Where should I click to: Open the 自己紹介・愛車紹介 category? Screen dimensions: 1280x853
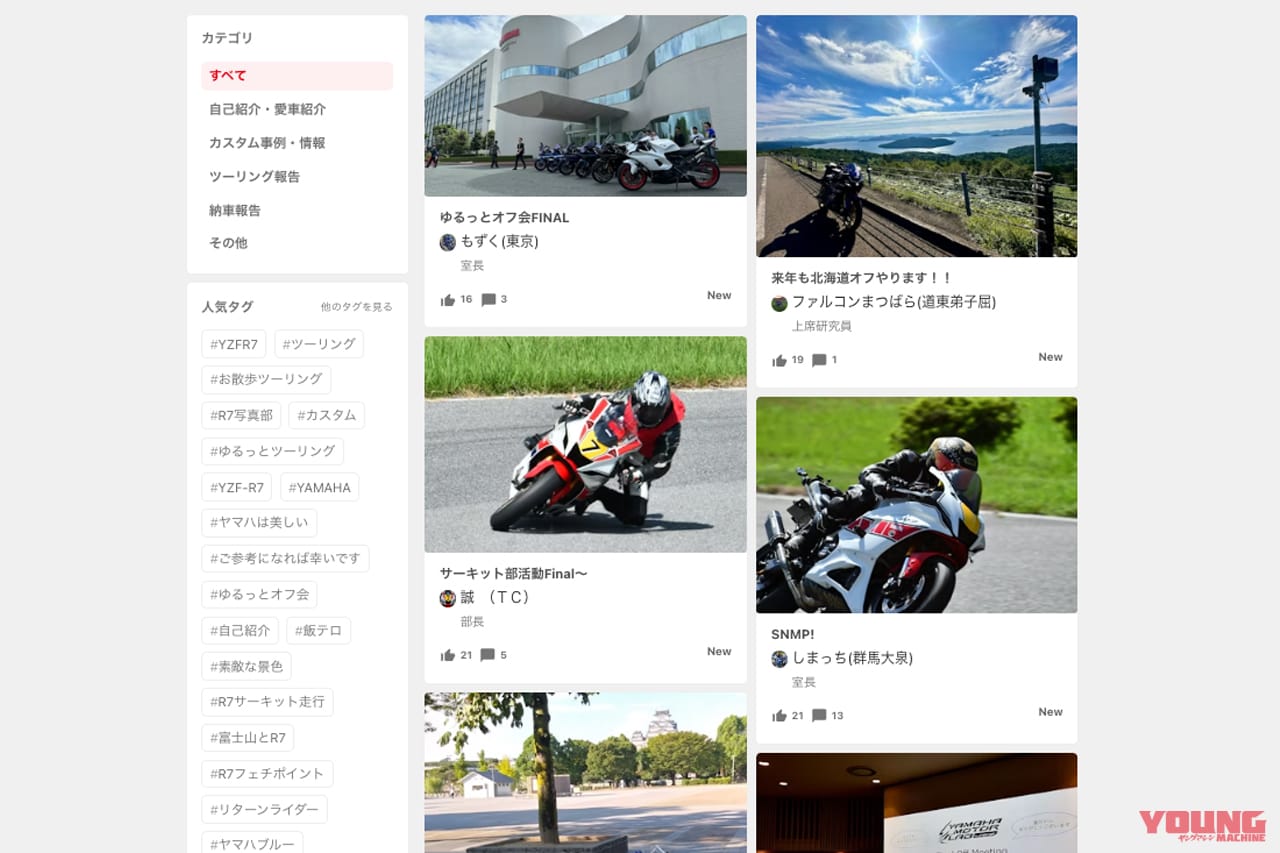(x=267, y=110)
